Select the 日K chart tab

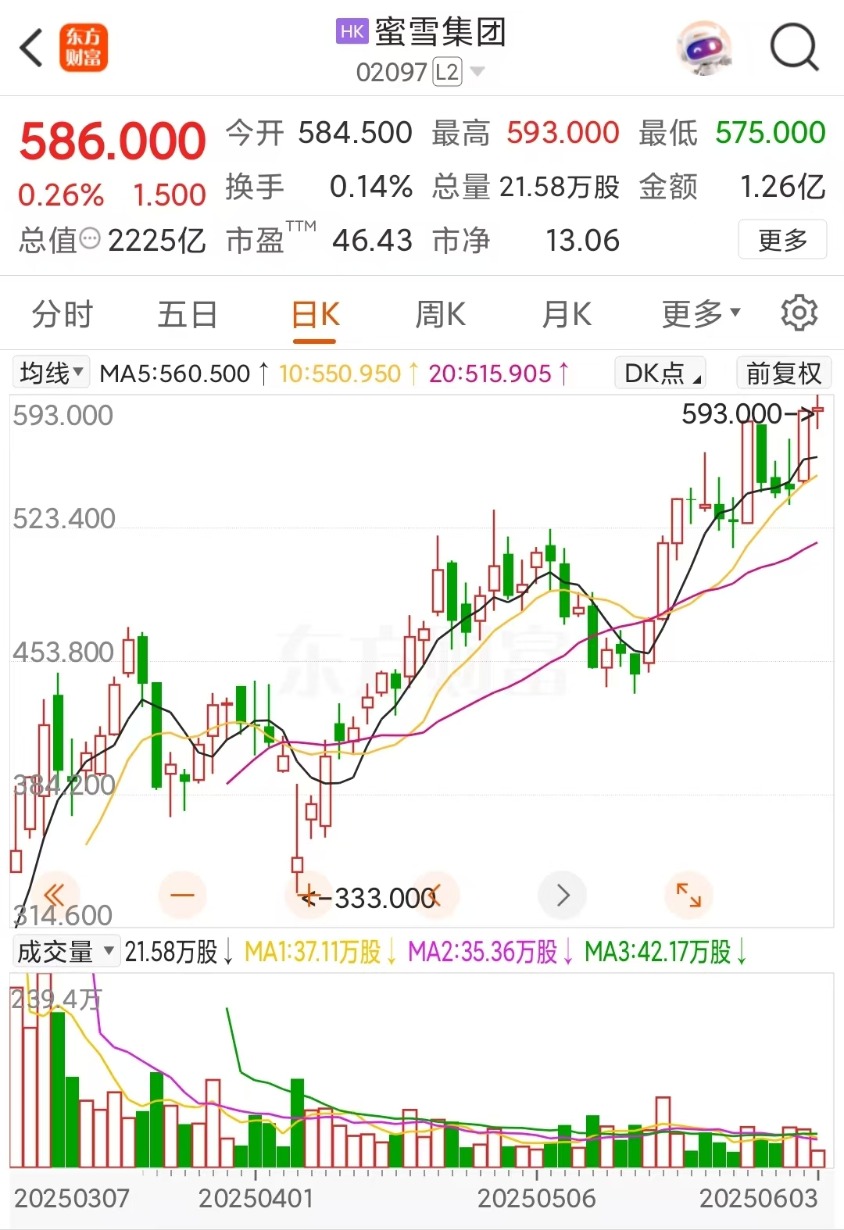(315, 315)
